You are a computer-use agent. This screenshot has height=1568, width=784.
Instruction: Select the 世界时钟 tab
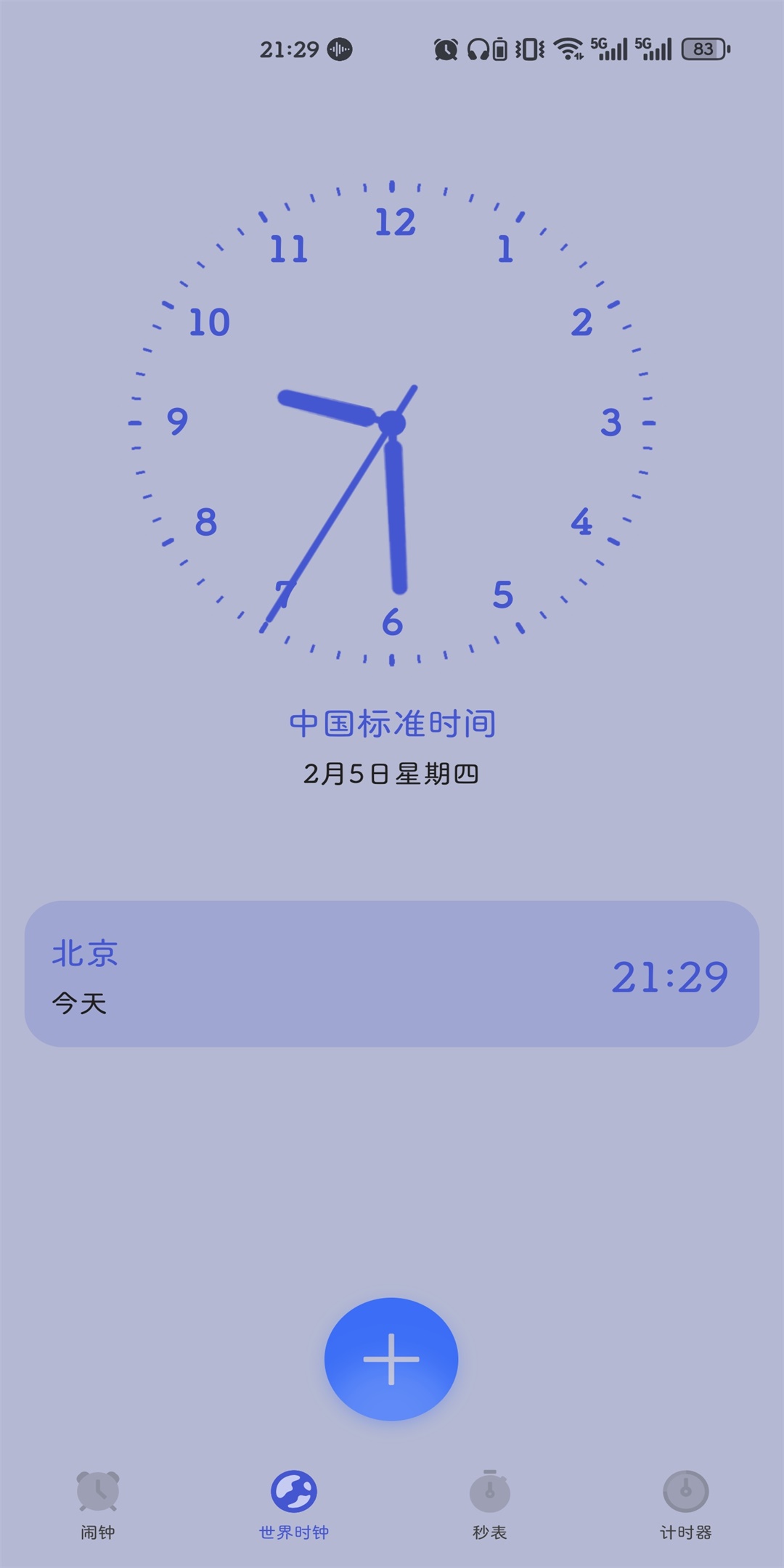[x=294, y=1504]
